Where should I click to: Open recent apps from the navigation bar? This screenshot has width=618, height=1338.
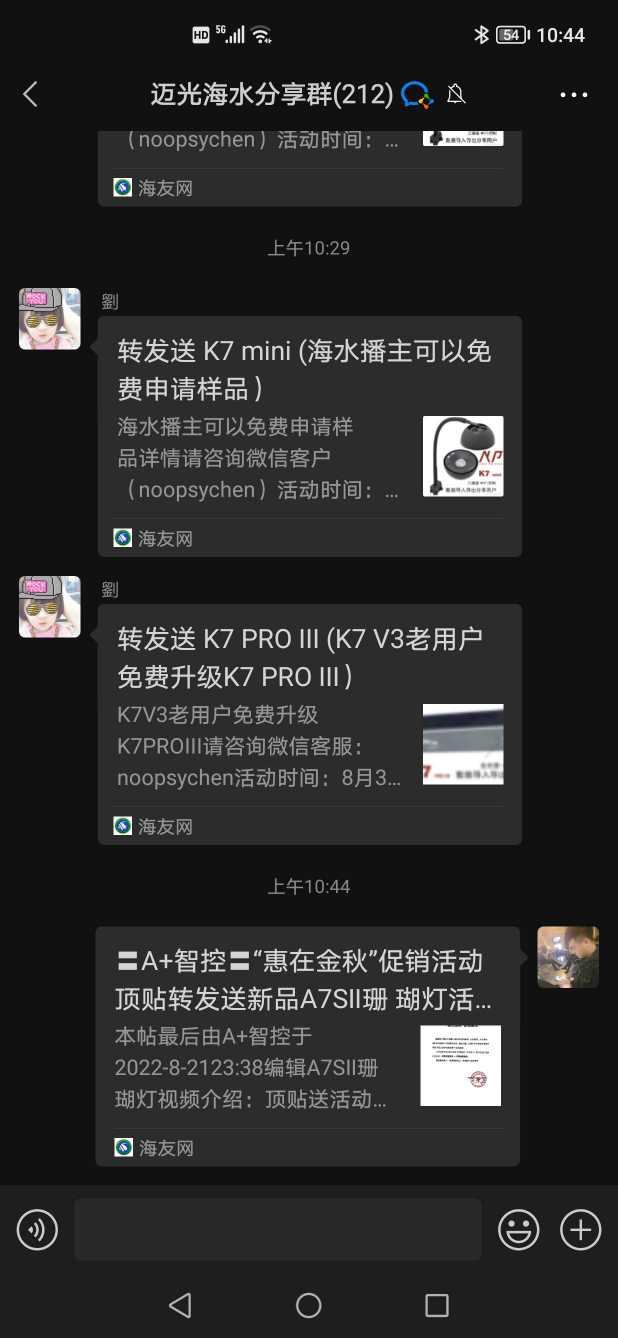click(437, 1305)
